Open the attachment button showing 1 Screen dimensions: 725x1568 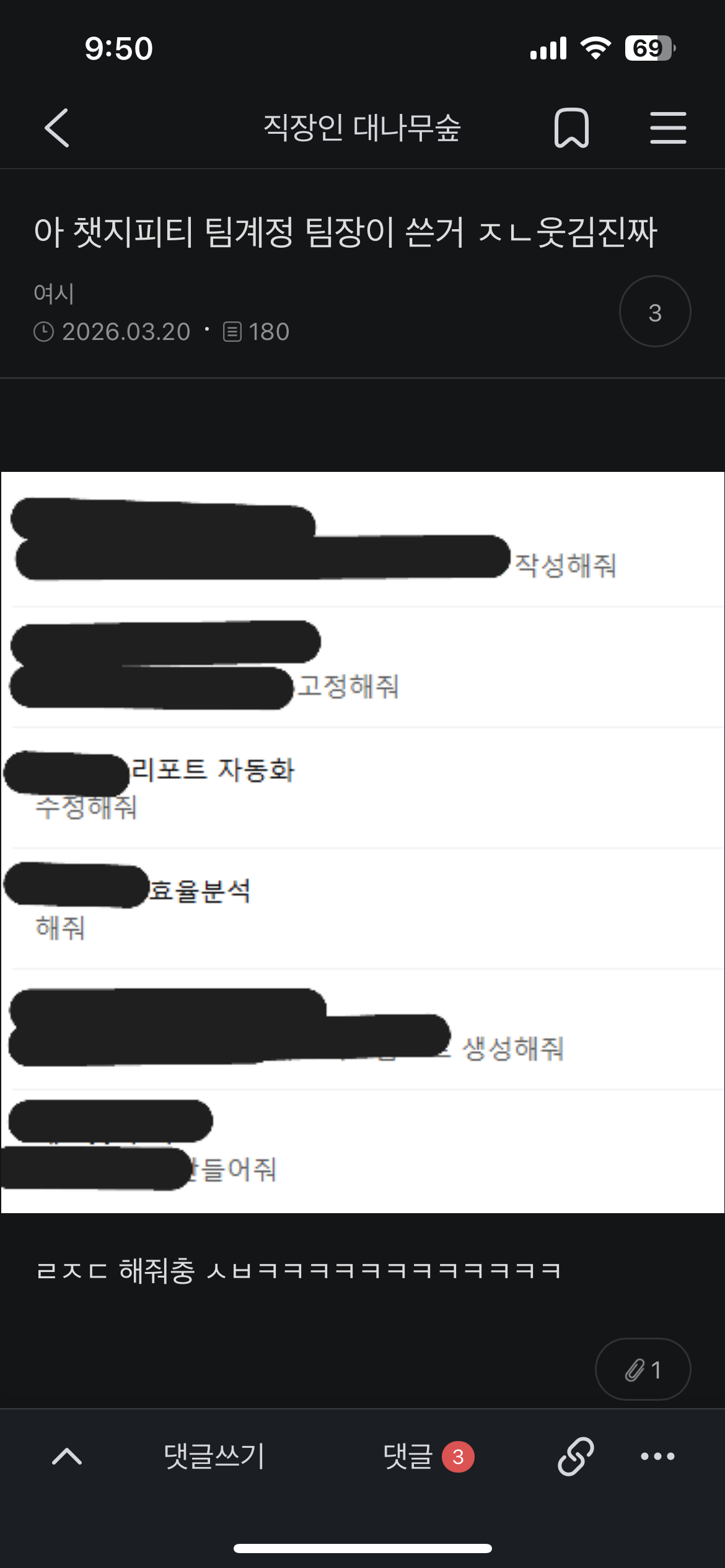643,1370
